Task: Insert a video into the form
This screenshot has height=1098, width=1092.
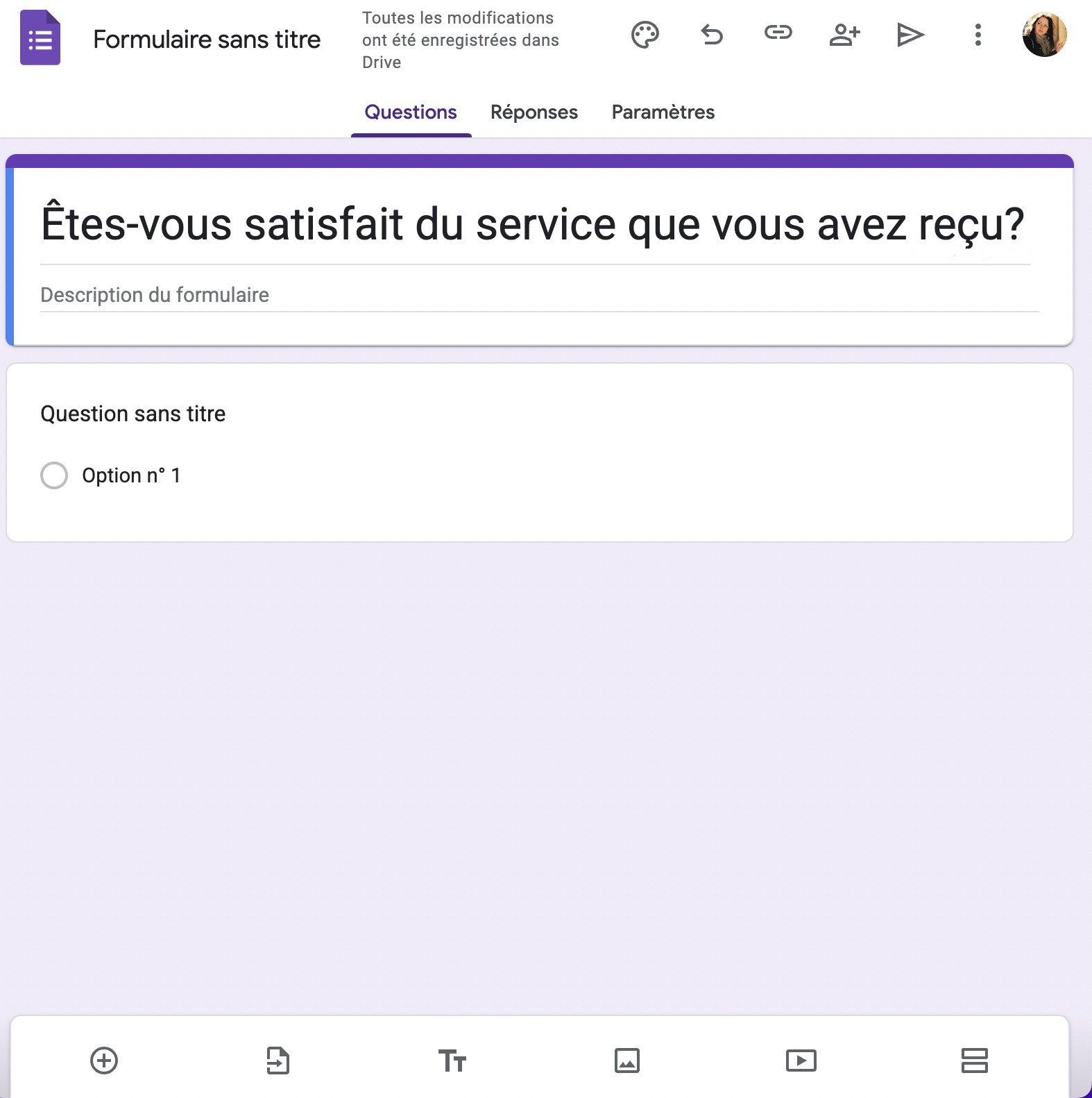Action: pos(801,1061)
